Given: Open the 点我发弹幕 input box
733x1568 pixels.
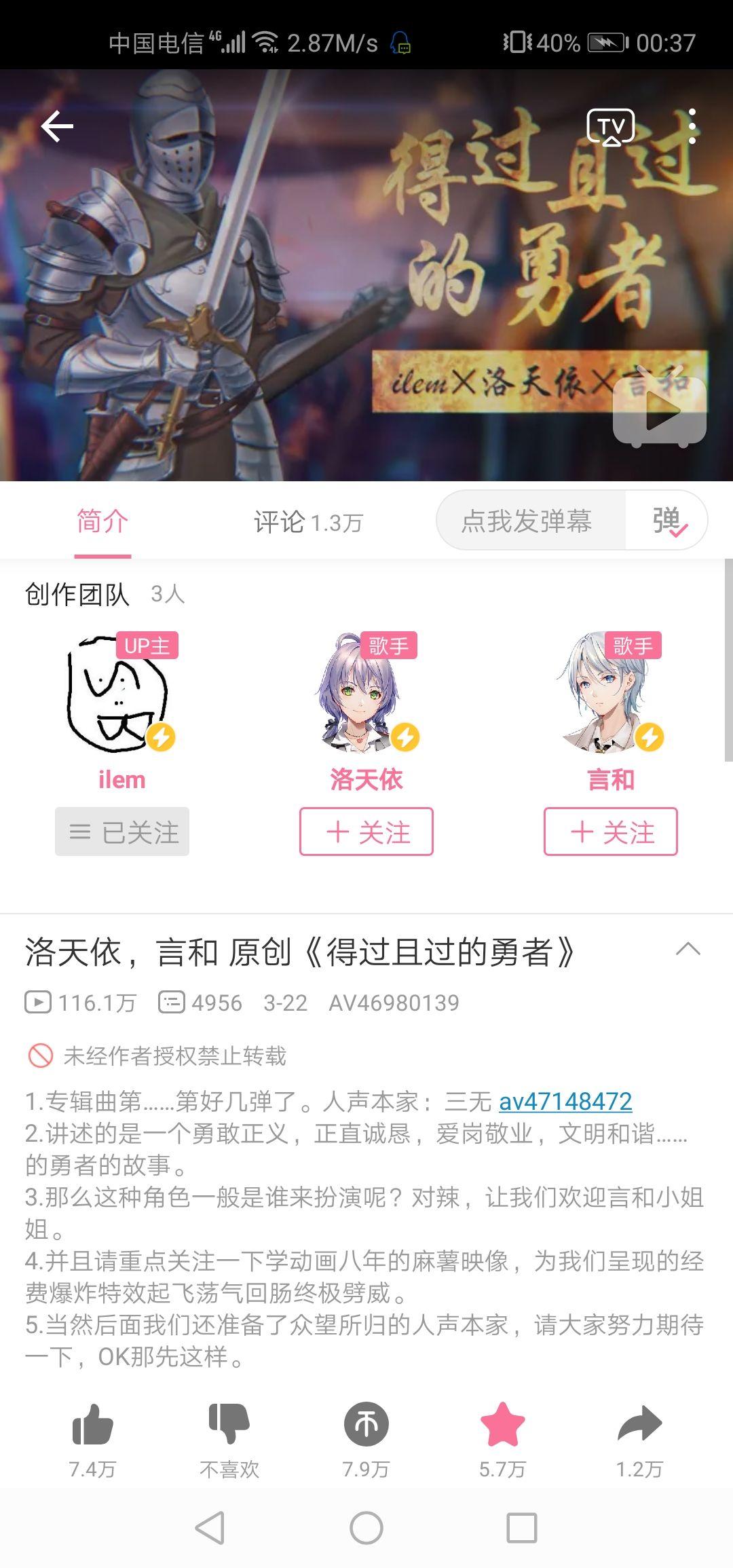Looking at the screenshot, I should (x=527, y=521).
